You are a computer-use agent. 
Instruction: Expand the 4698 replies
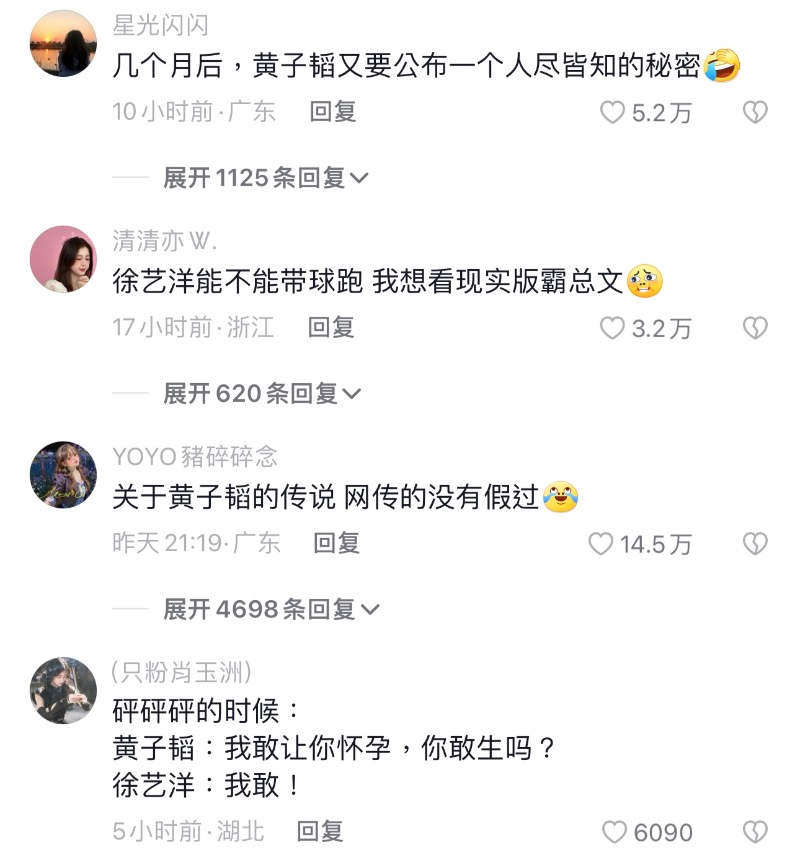(x=270, y=609)
